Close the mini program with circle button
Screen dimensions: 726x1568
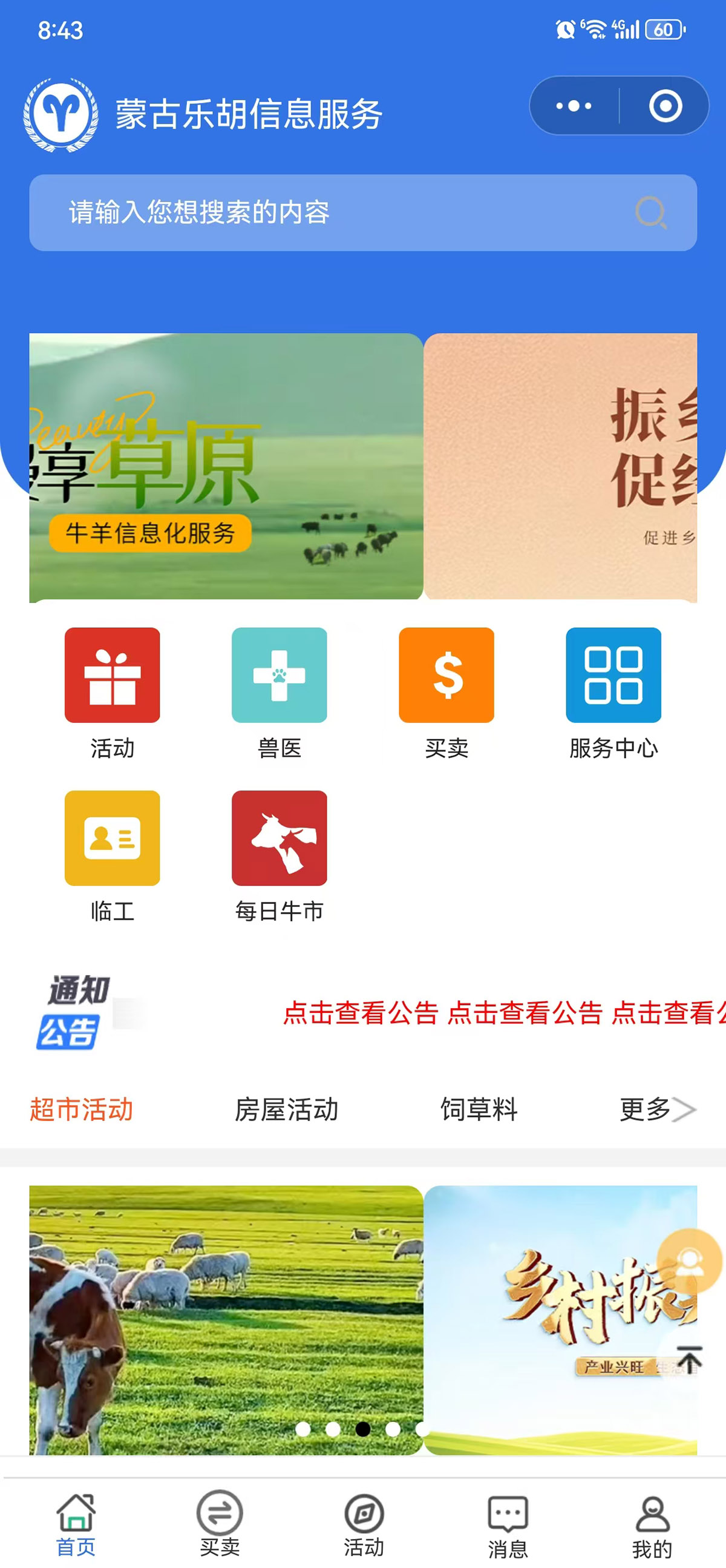pos(664,106)
